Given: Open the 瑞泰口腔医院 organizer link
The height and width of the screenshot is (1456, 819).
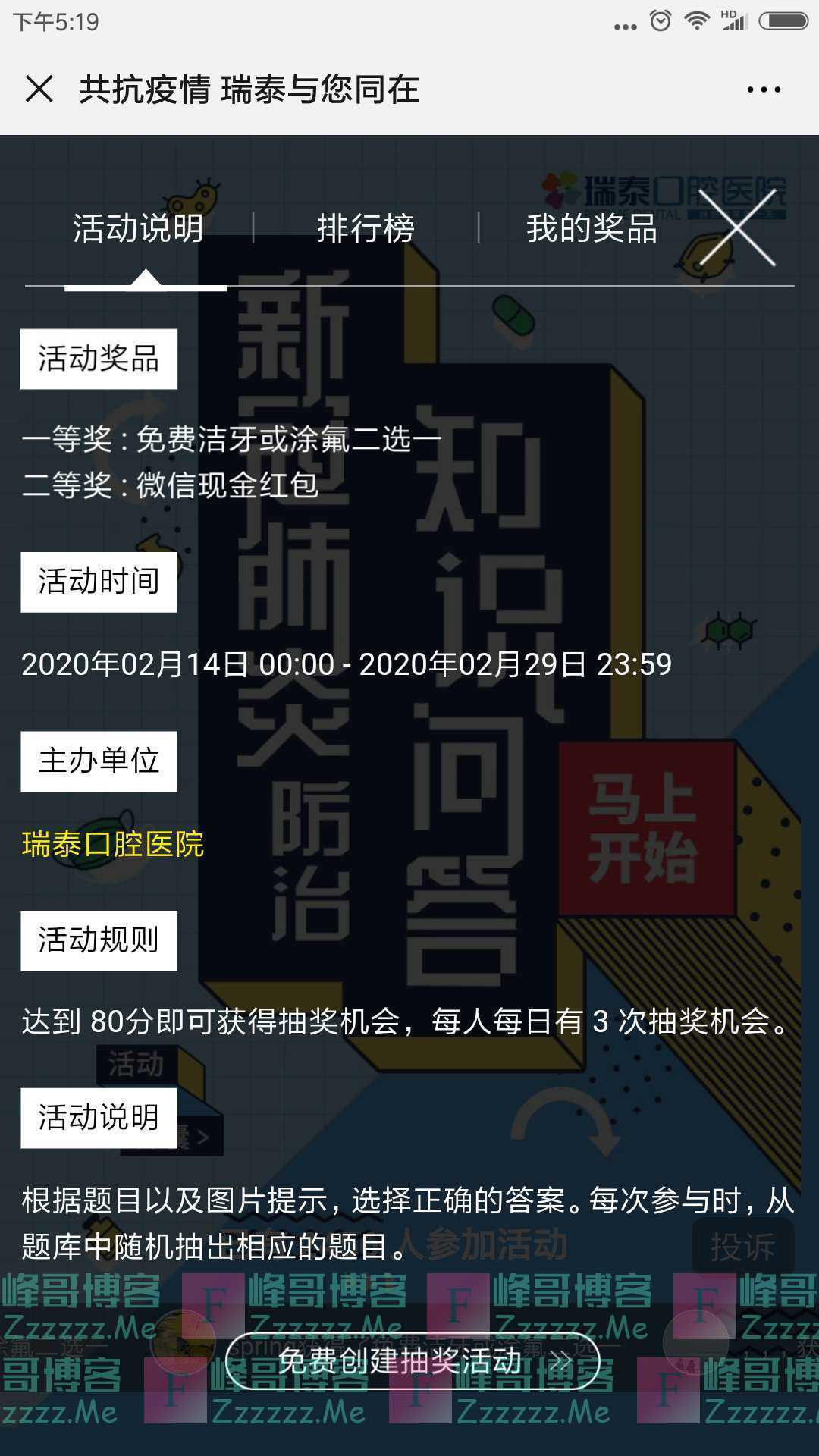Looking at the screenshot, I should [x=113, y=844].
